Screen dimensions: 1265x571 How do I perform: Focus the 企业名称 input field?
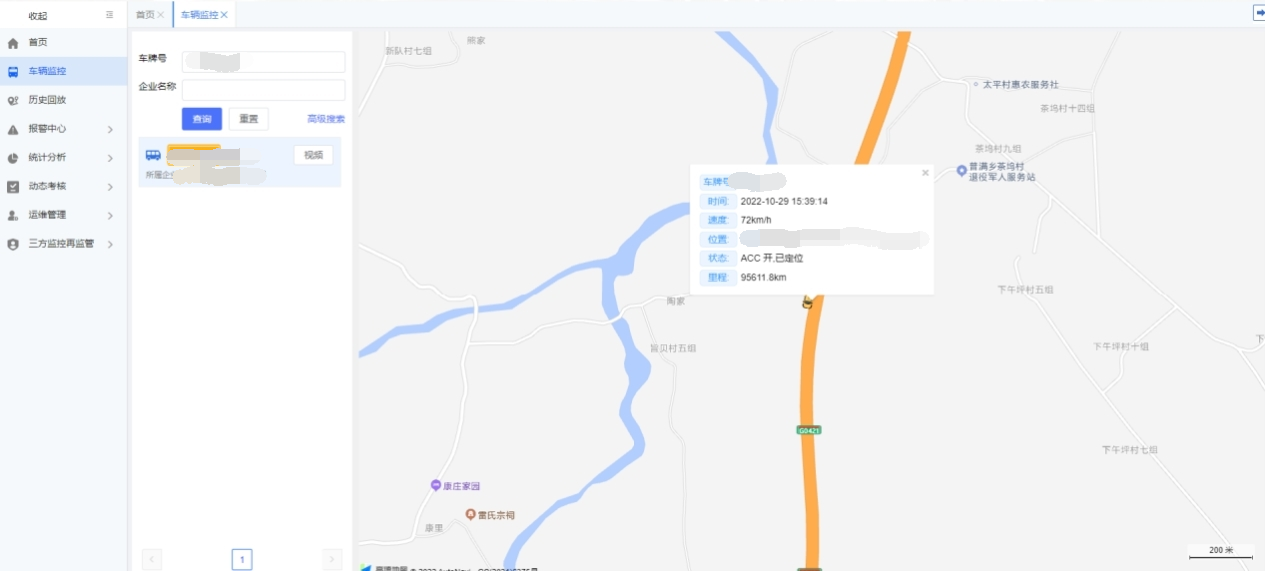tap(263, 90)
